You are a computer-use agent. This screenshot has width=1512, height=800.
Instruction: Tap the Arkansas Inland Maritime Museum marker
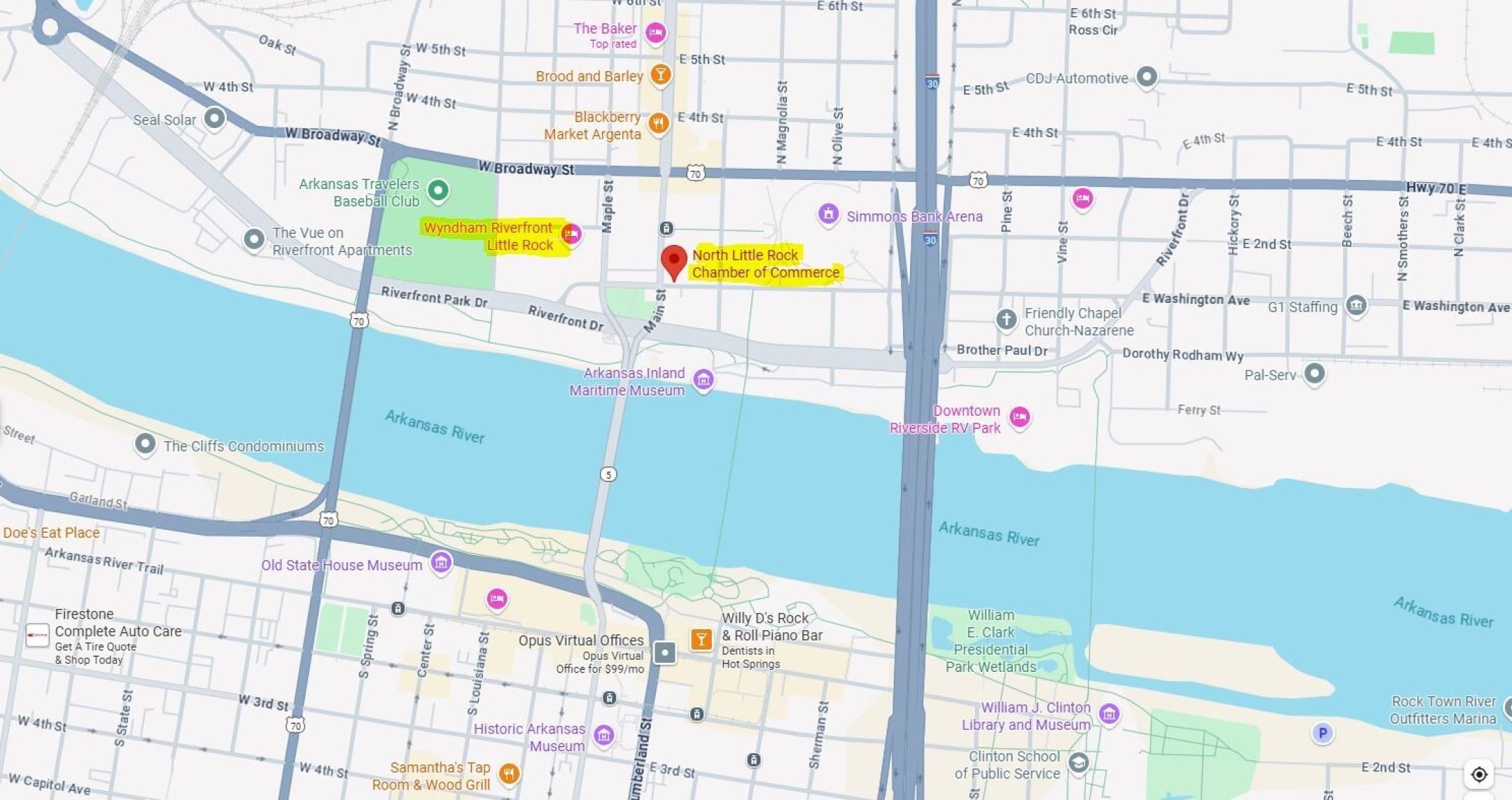pyautogui.click(x=703, y=379)
